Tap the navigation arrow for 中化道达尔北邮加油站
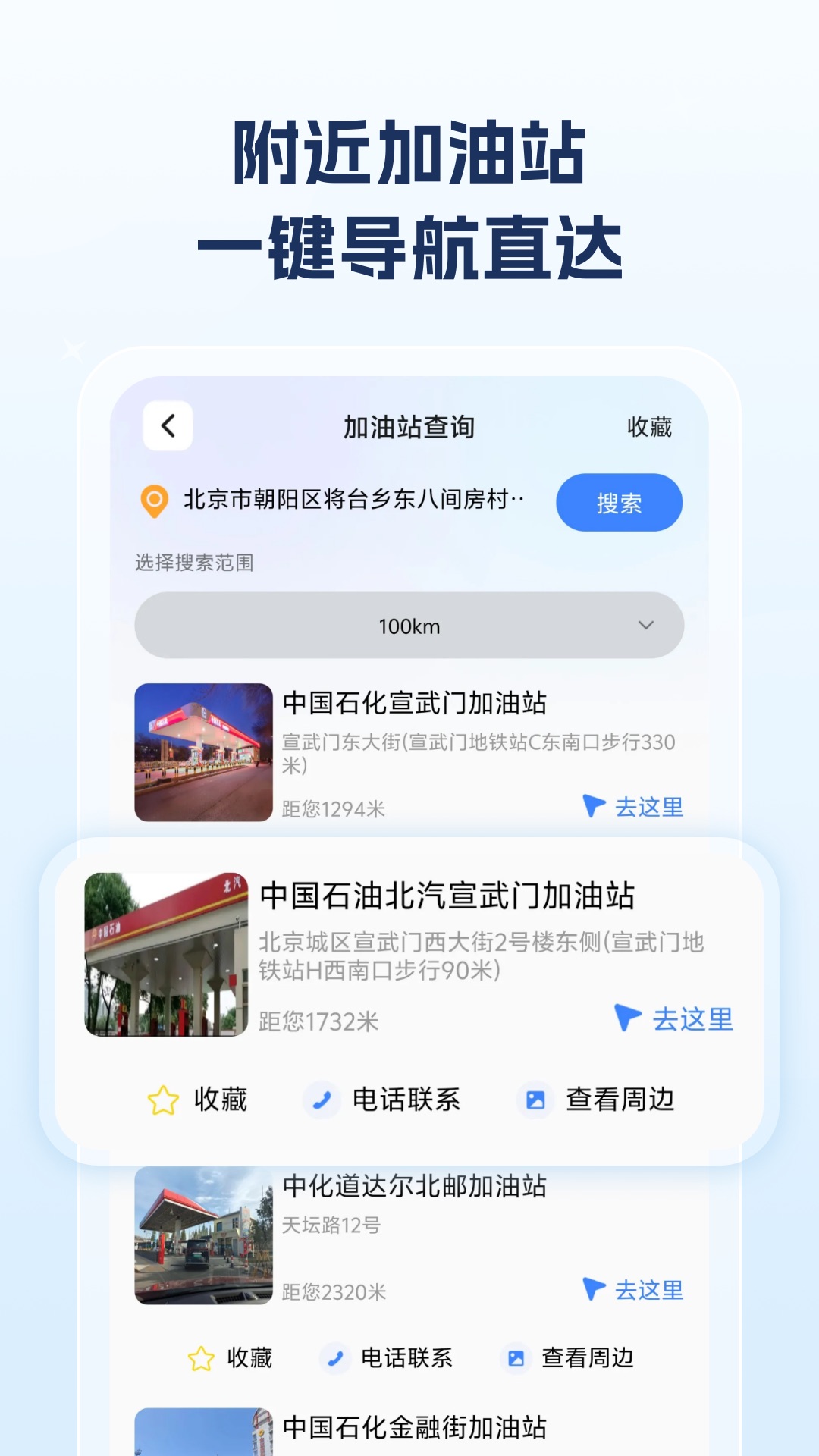The height and width of the screenshot is (1456, 819). 593,1286
